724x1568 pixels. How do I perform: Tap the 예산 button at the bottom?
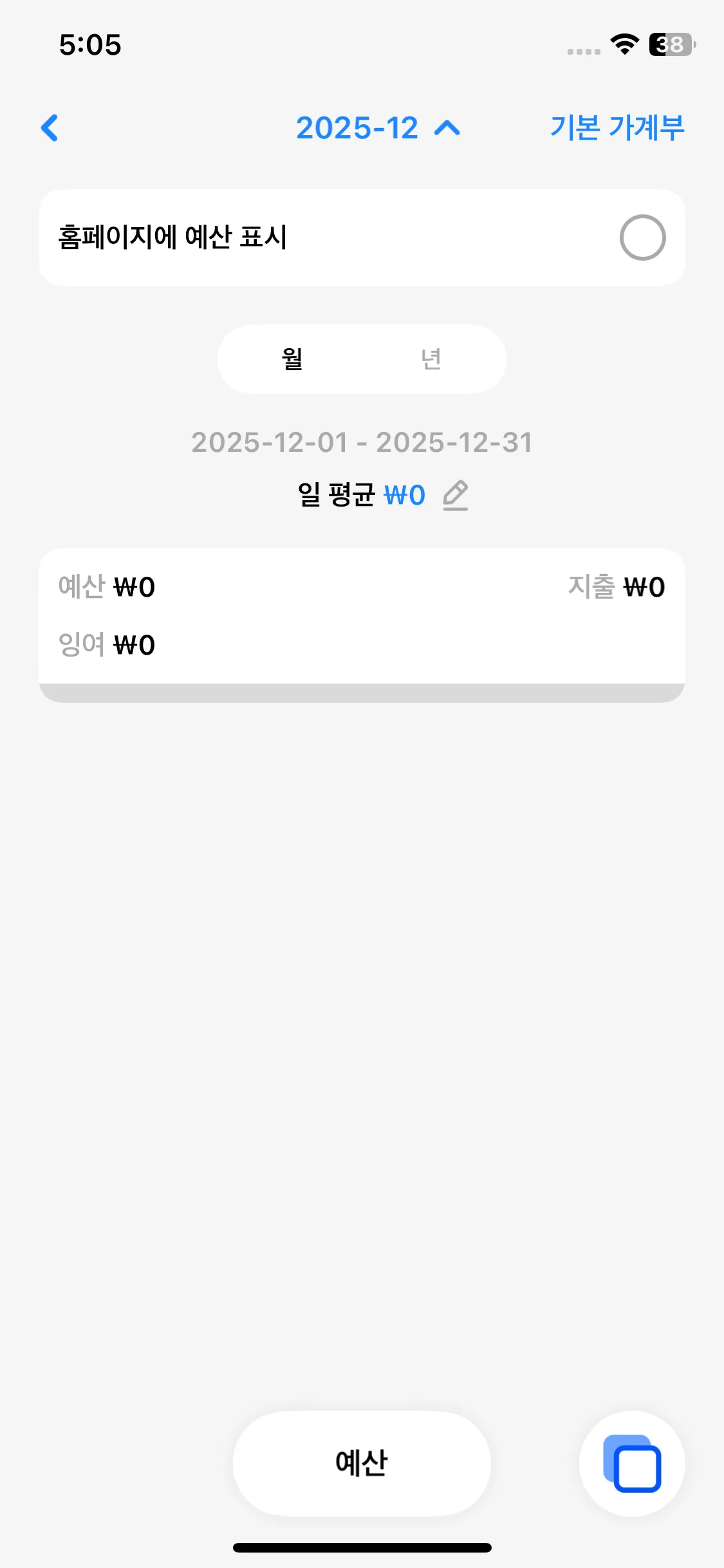point(362,1463)
